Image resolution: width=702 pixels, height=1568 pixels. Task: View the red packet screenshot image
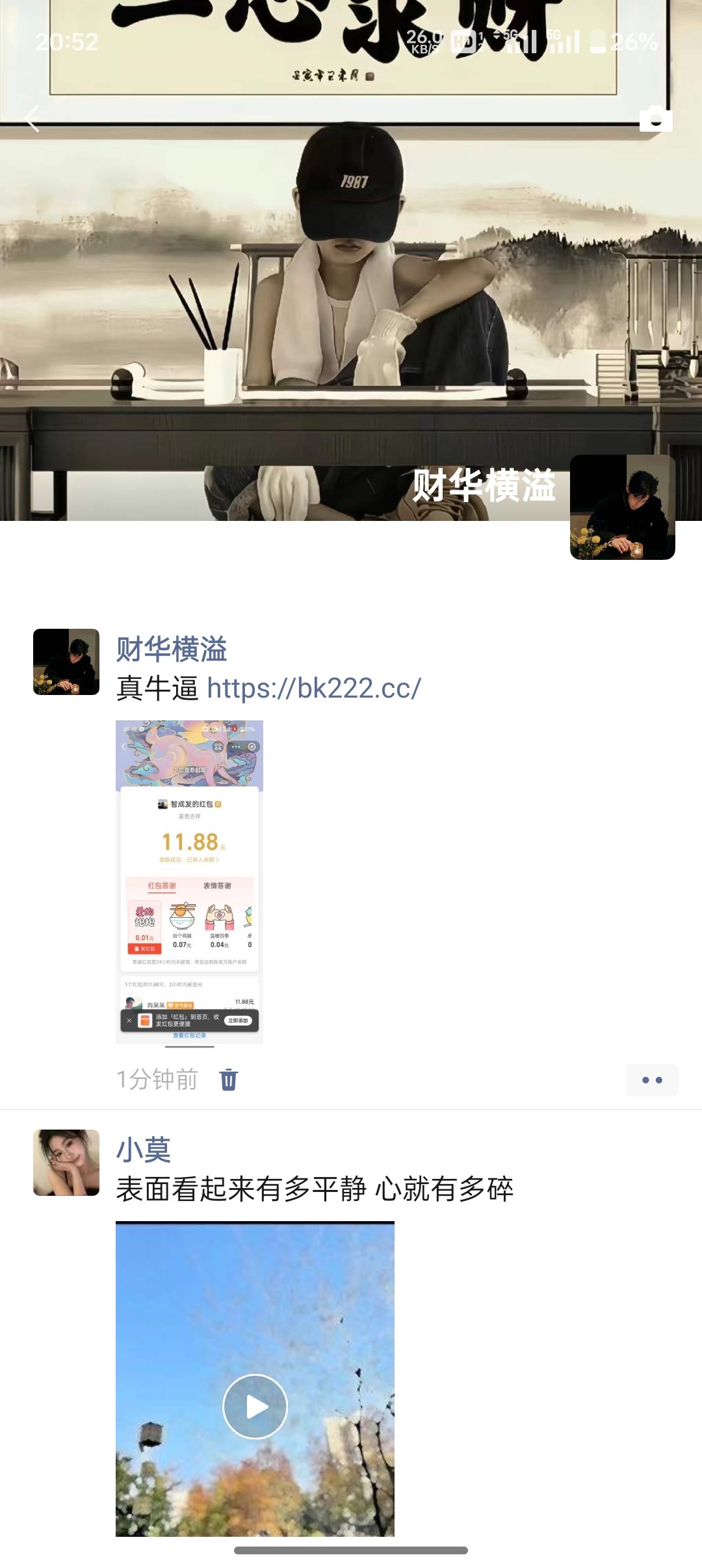tap(189, 882)
